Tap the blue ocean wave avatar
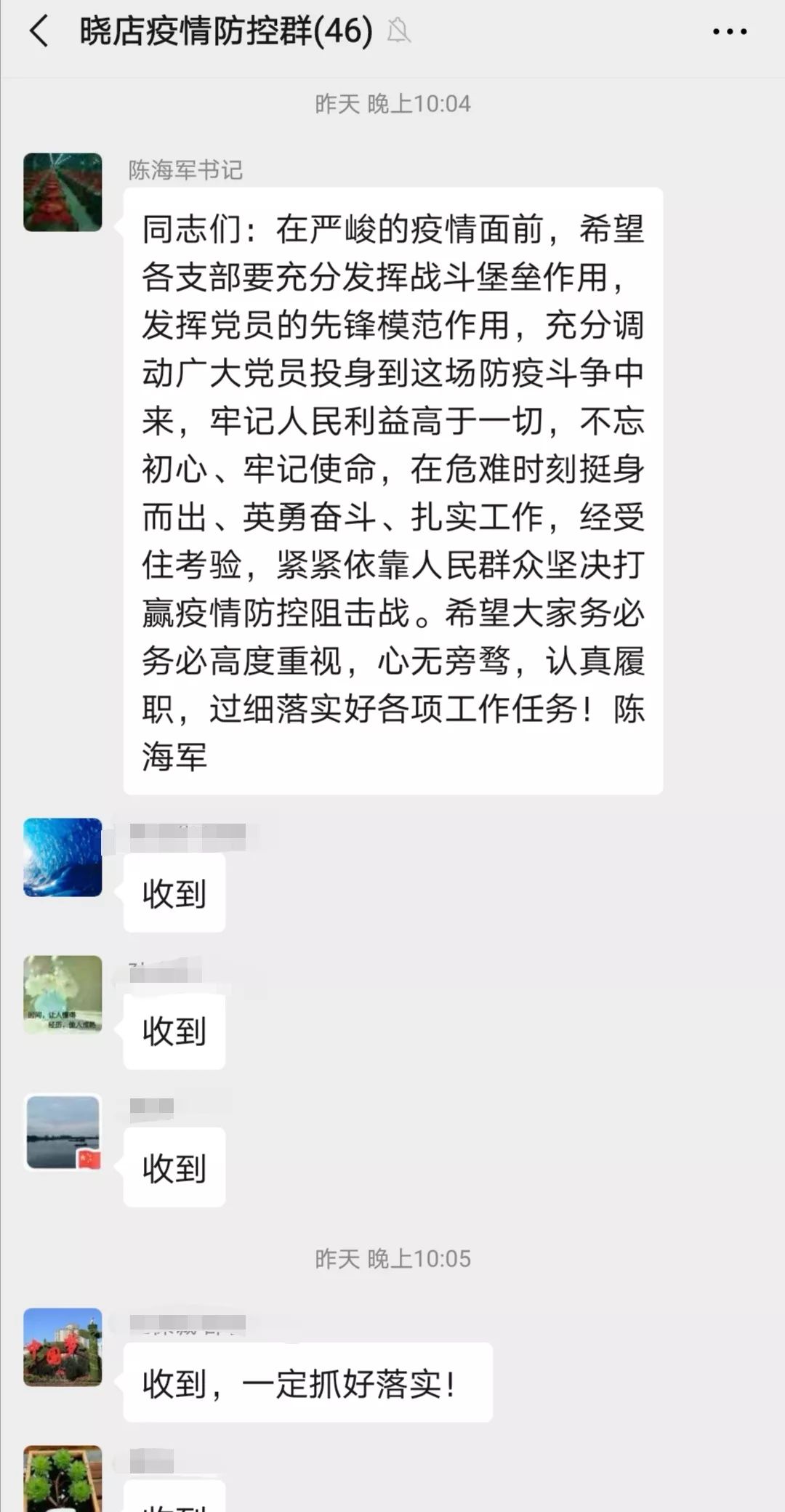 click(x=63, y=857)
